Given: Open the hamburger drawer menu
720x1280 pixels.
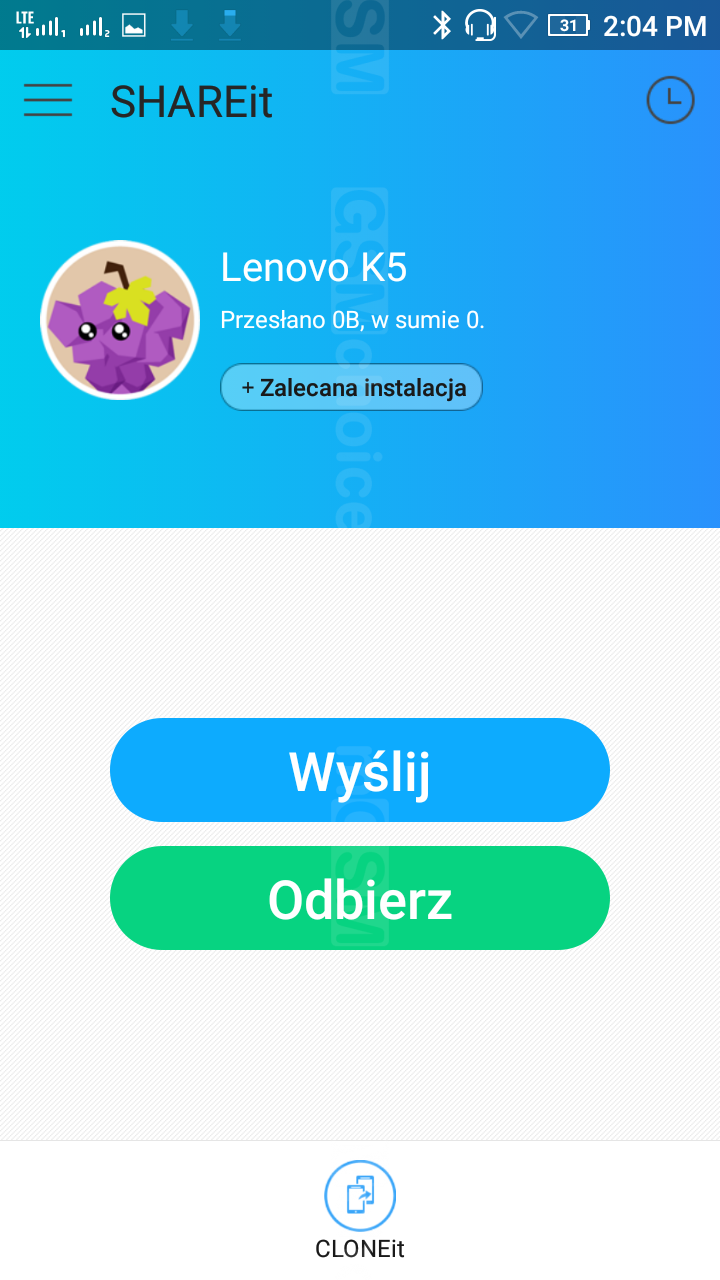Looking at the screenshot, I should pos(48,100).
